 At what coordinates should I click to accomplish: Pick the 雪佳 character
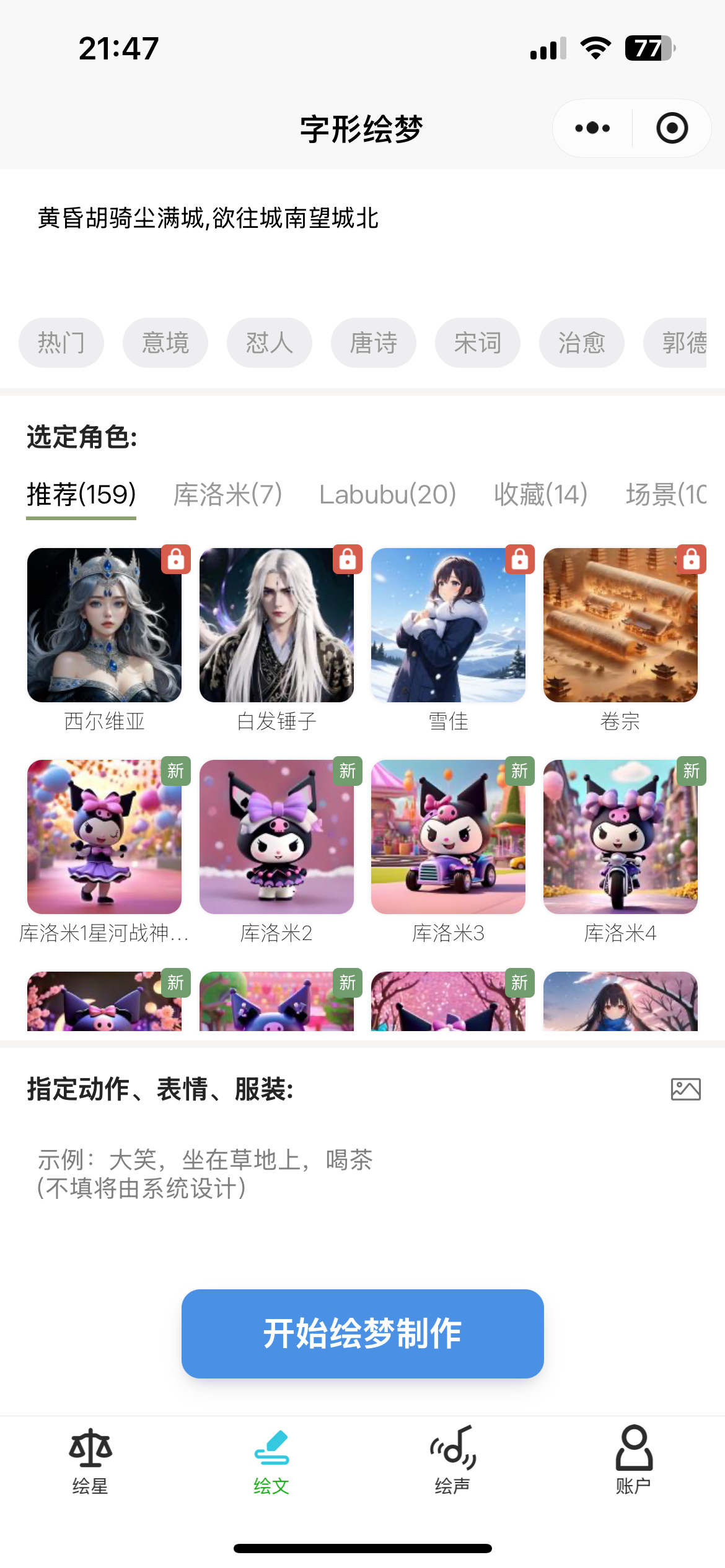tap(448, 625)
